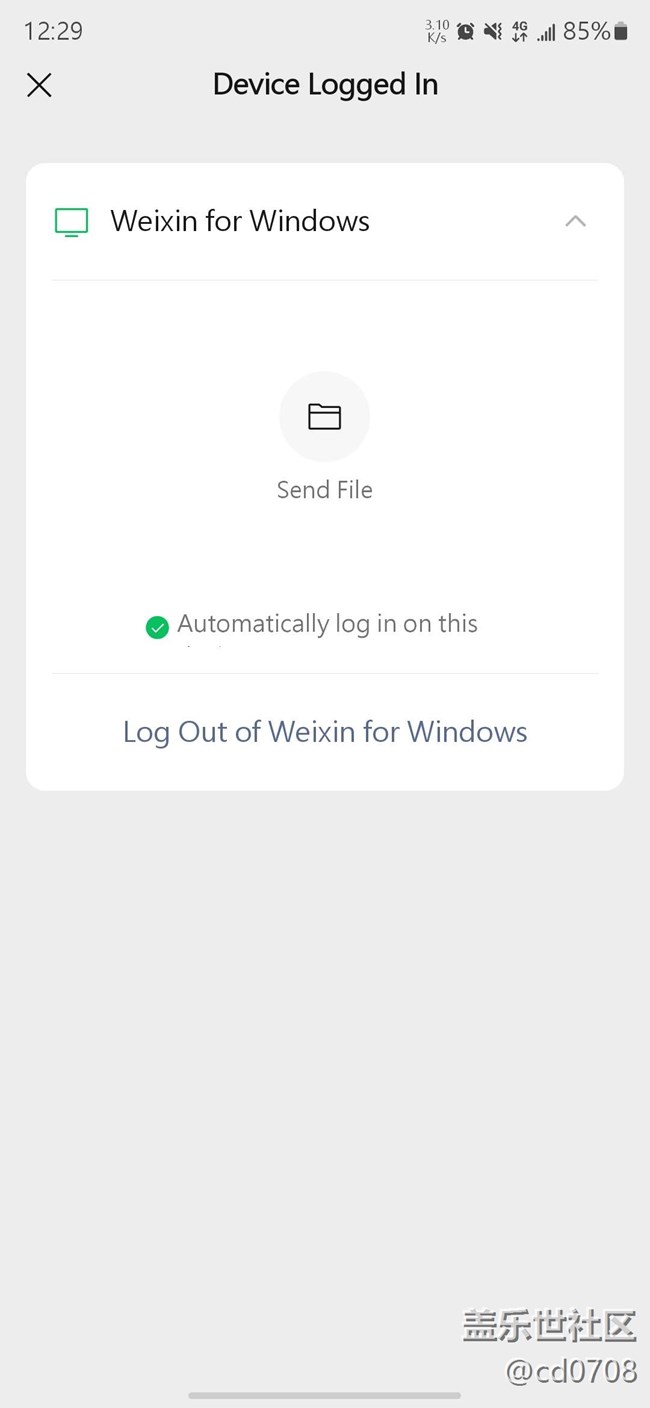Collapse the Weixin for Windows section
Viewport: 650px width, 1408px height.
(x=575, y=221)
